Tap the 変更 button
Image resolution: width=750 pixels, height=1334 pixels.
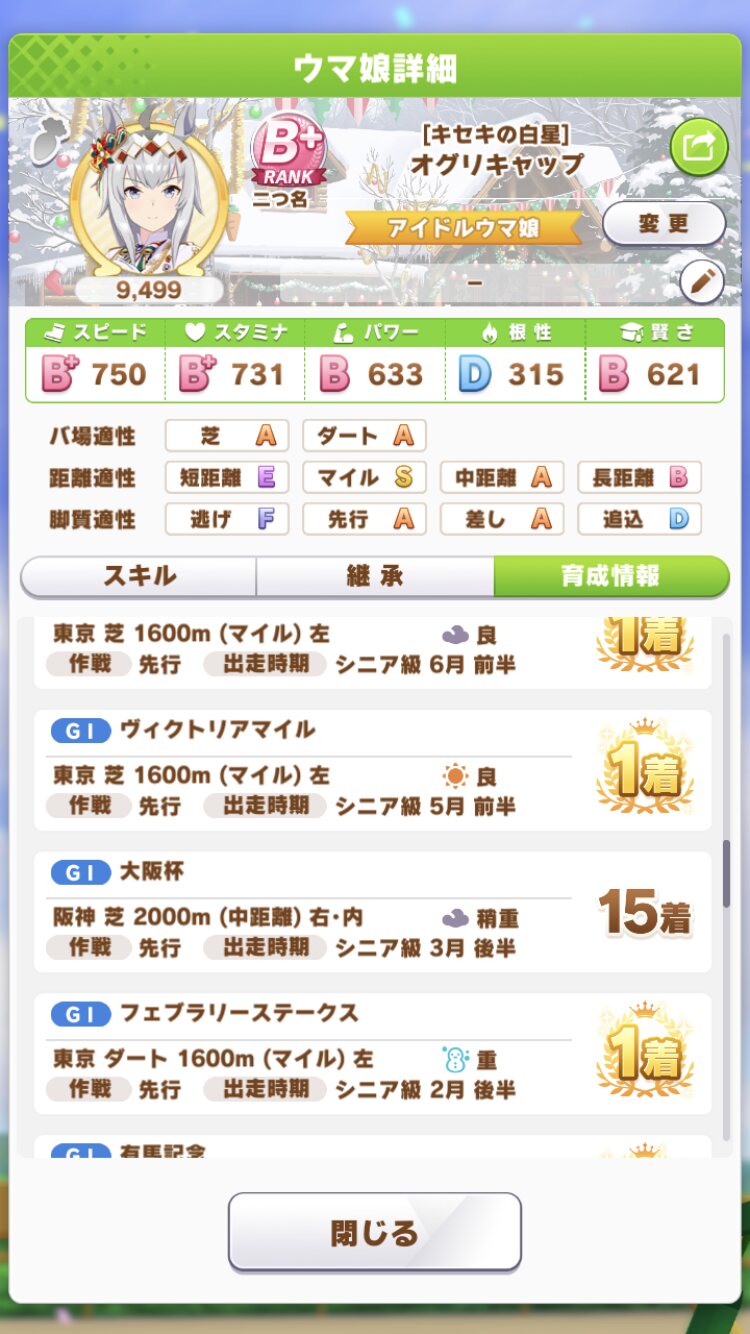(664, 223)
